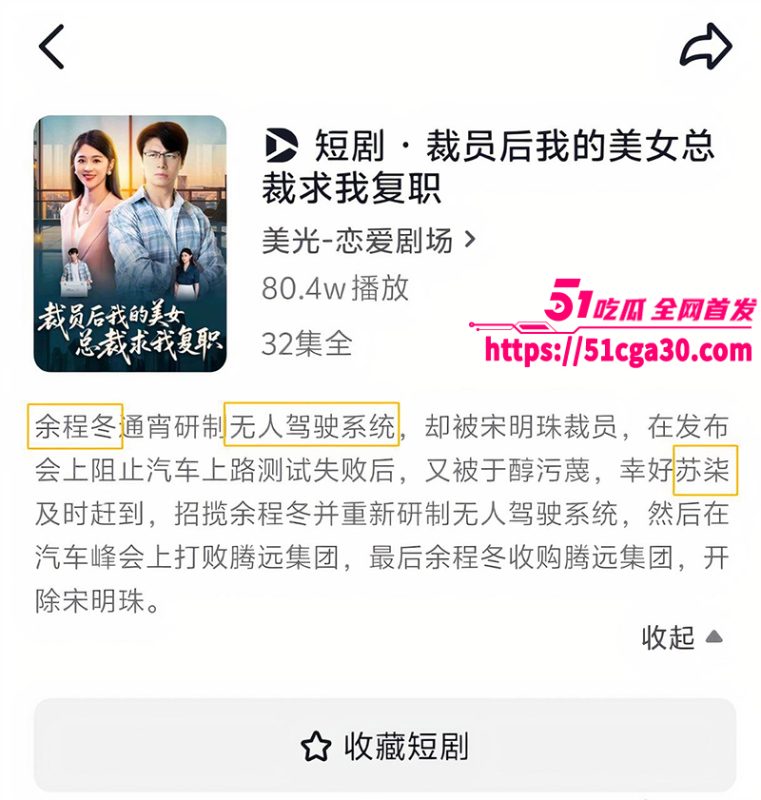
Task: Tap the highlighted name 苏柒
Action: [705, 470]
